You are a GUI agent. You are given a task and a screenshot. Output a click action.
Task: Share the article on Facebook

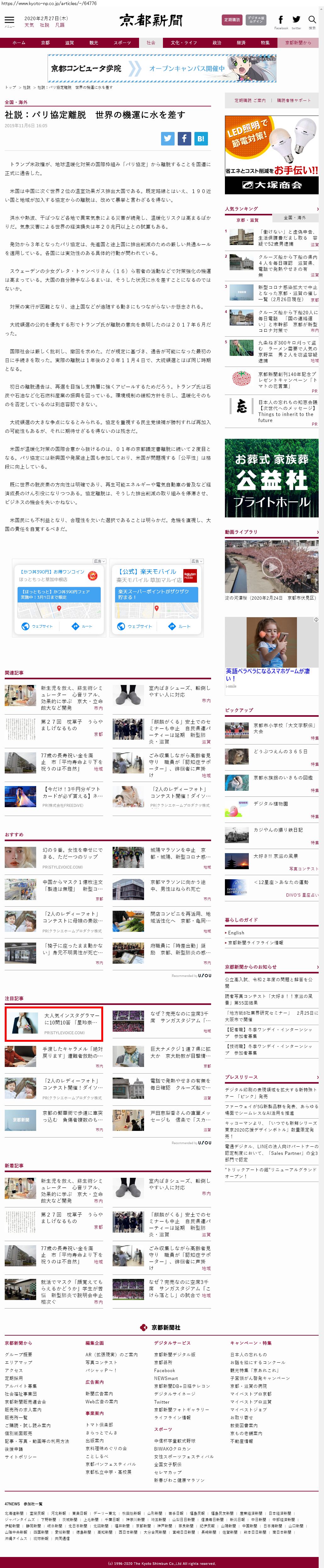[184, 139]
